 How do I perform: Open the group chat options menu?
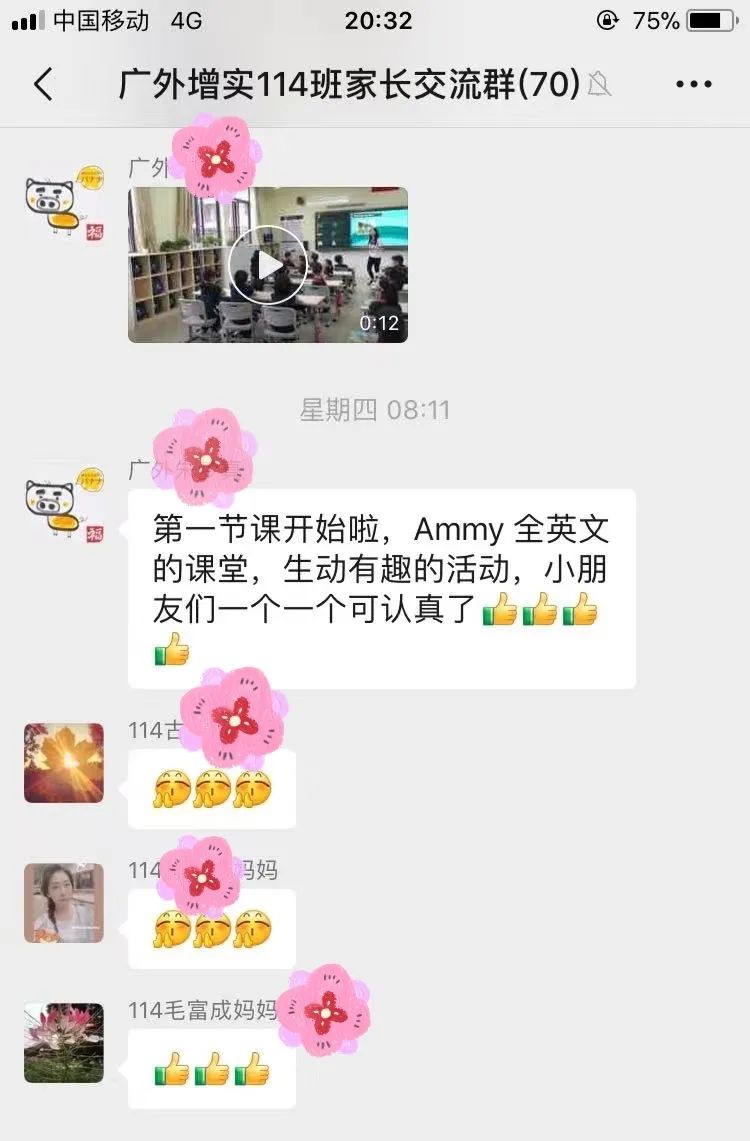click(693, 85)
